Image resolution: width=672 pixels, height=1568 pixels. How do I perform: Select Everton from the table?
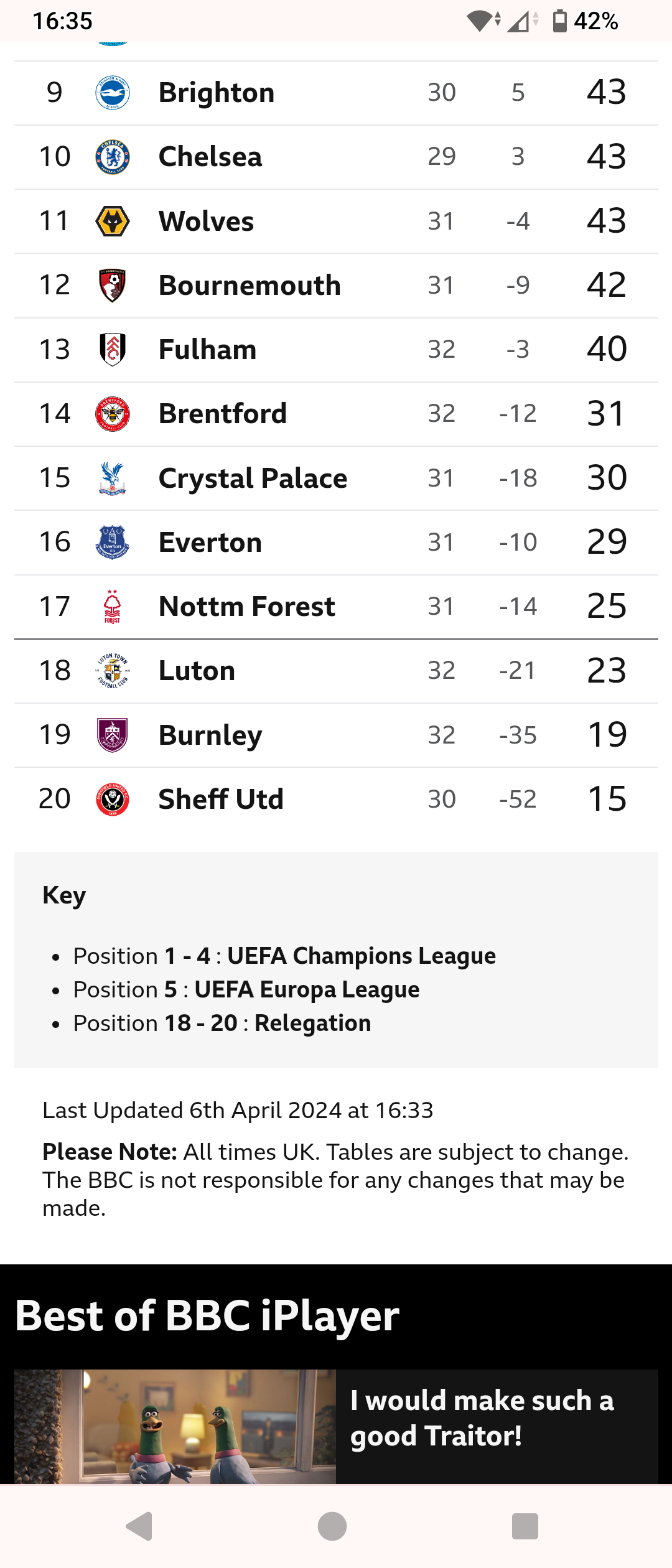[210, 543]
